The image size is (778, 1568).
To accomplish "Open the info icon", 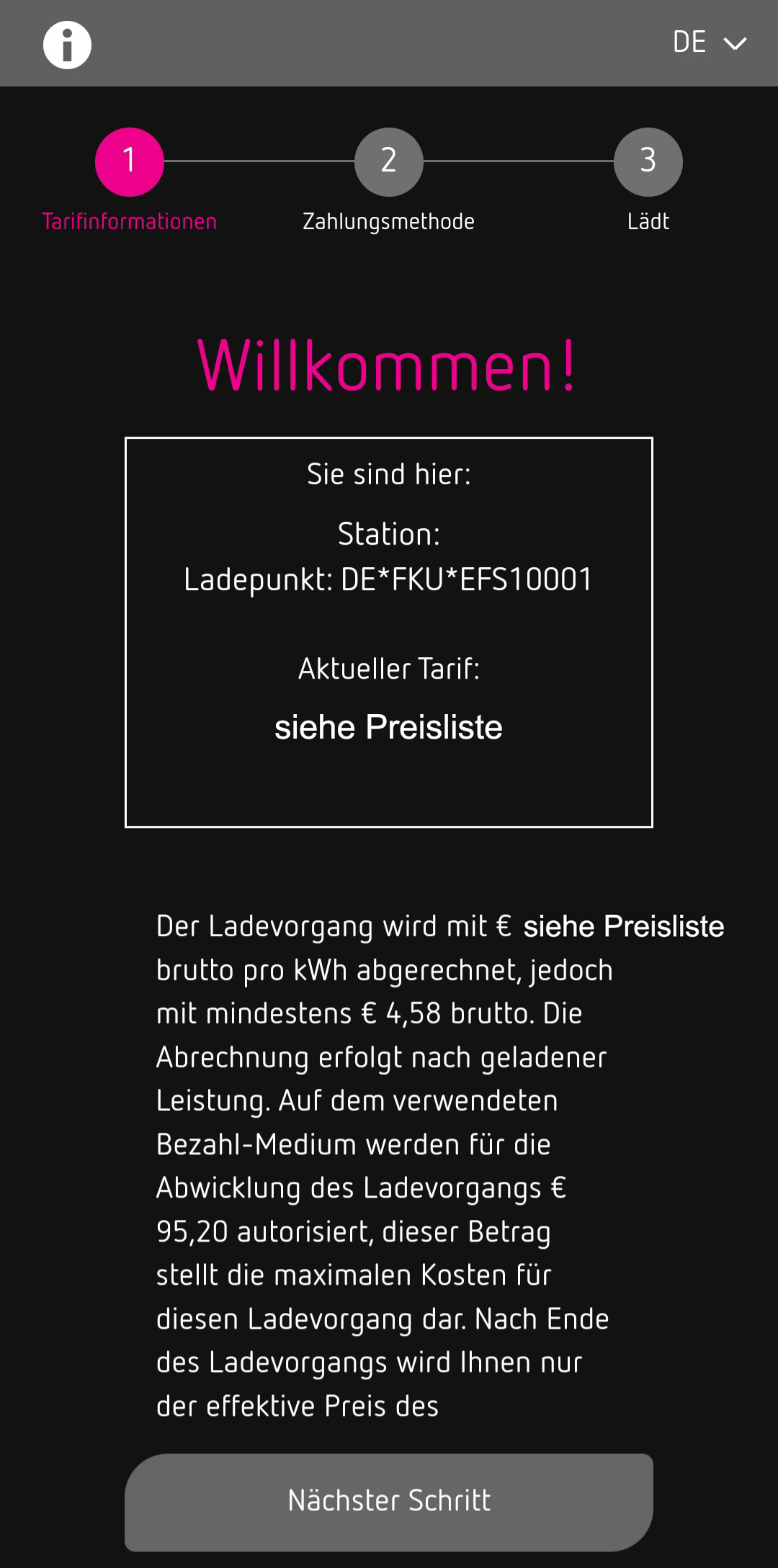I will click(x=67, y=45).
